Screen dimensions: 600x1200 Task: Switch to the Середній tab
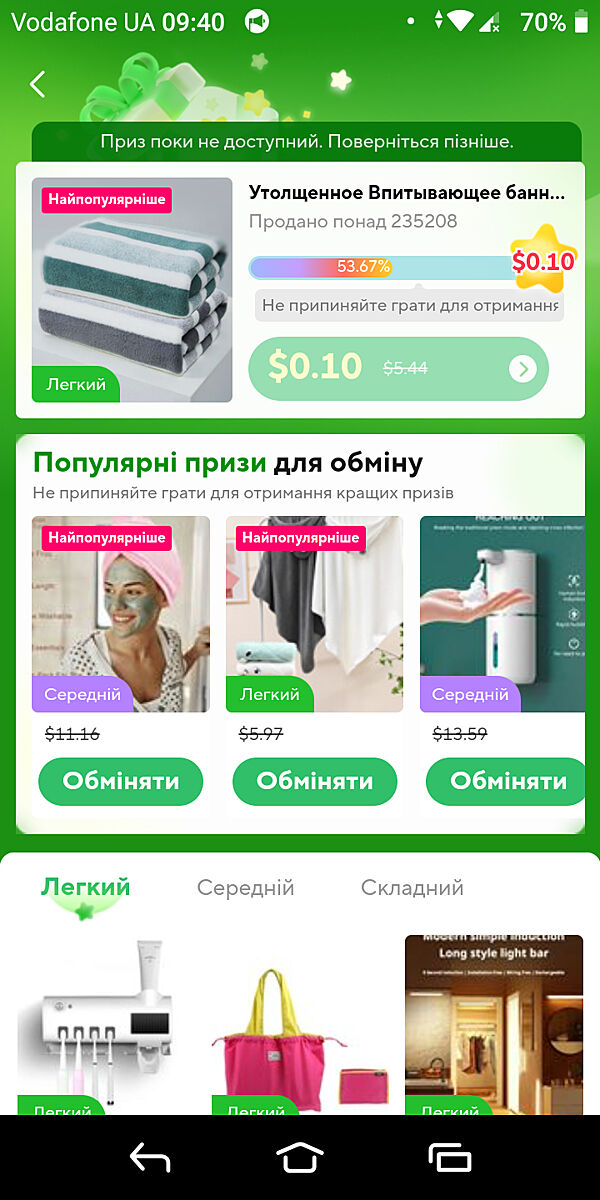coord(245,887)
